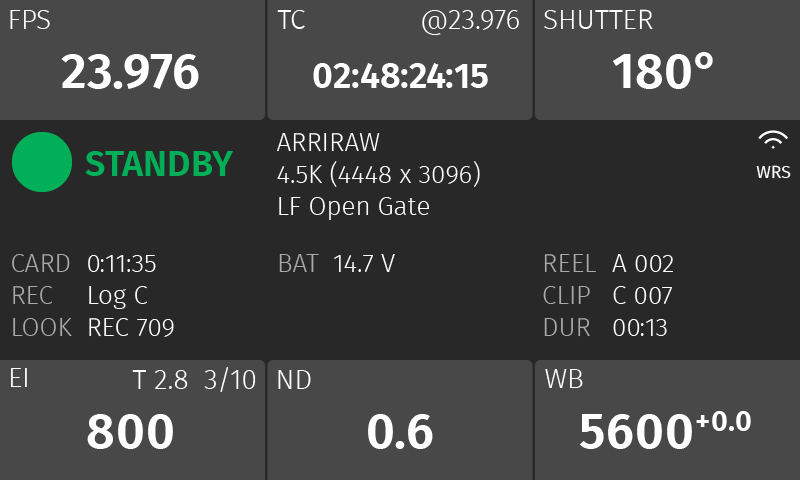The image size is (800, 480).
Task: Open the TC timecode tile
Action: point(400,60)
